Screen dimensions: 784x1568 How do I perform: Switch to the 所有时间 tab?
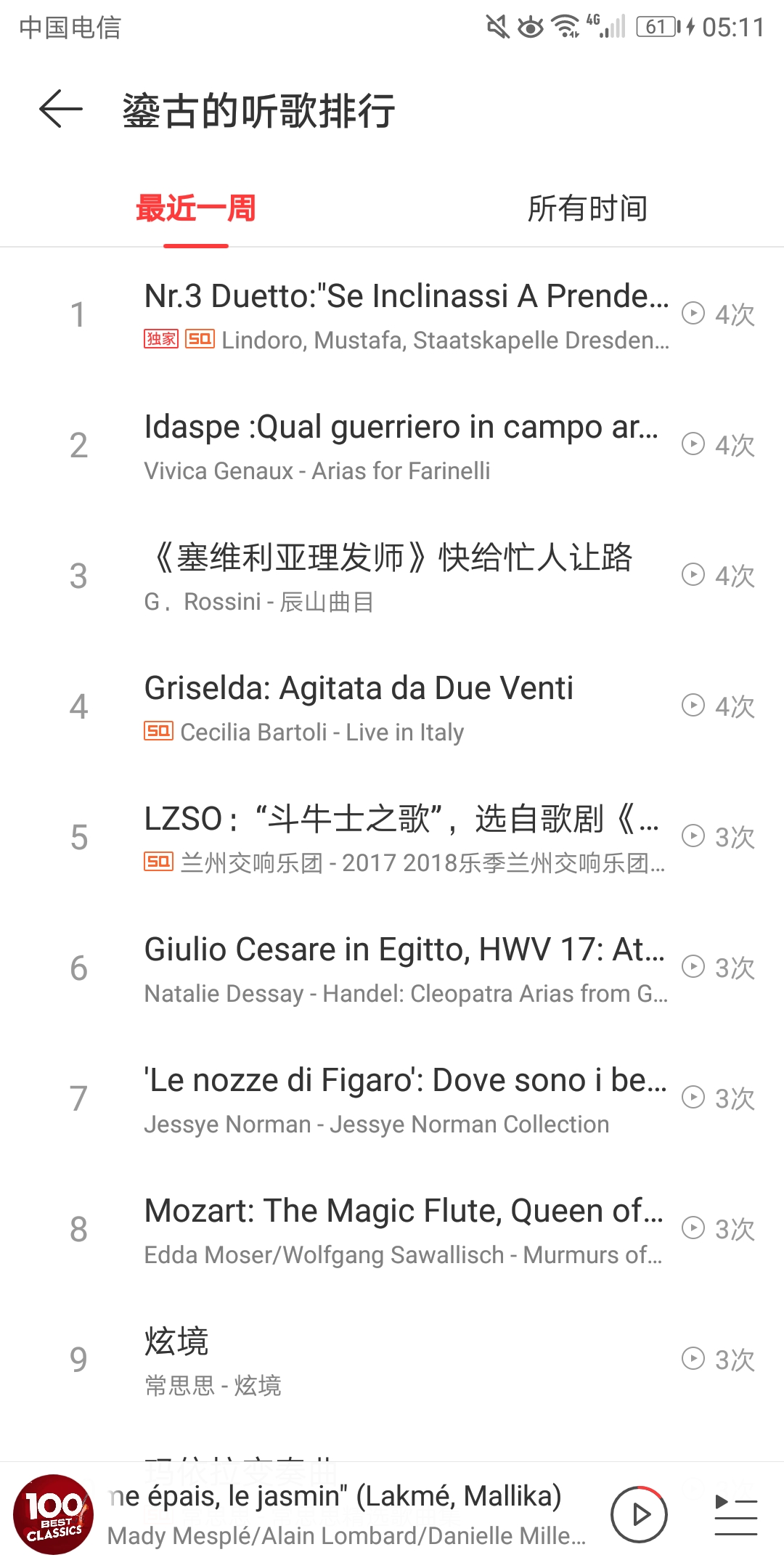(x=587, y=209)
